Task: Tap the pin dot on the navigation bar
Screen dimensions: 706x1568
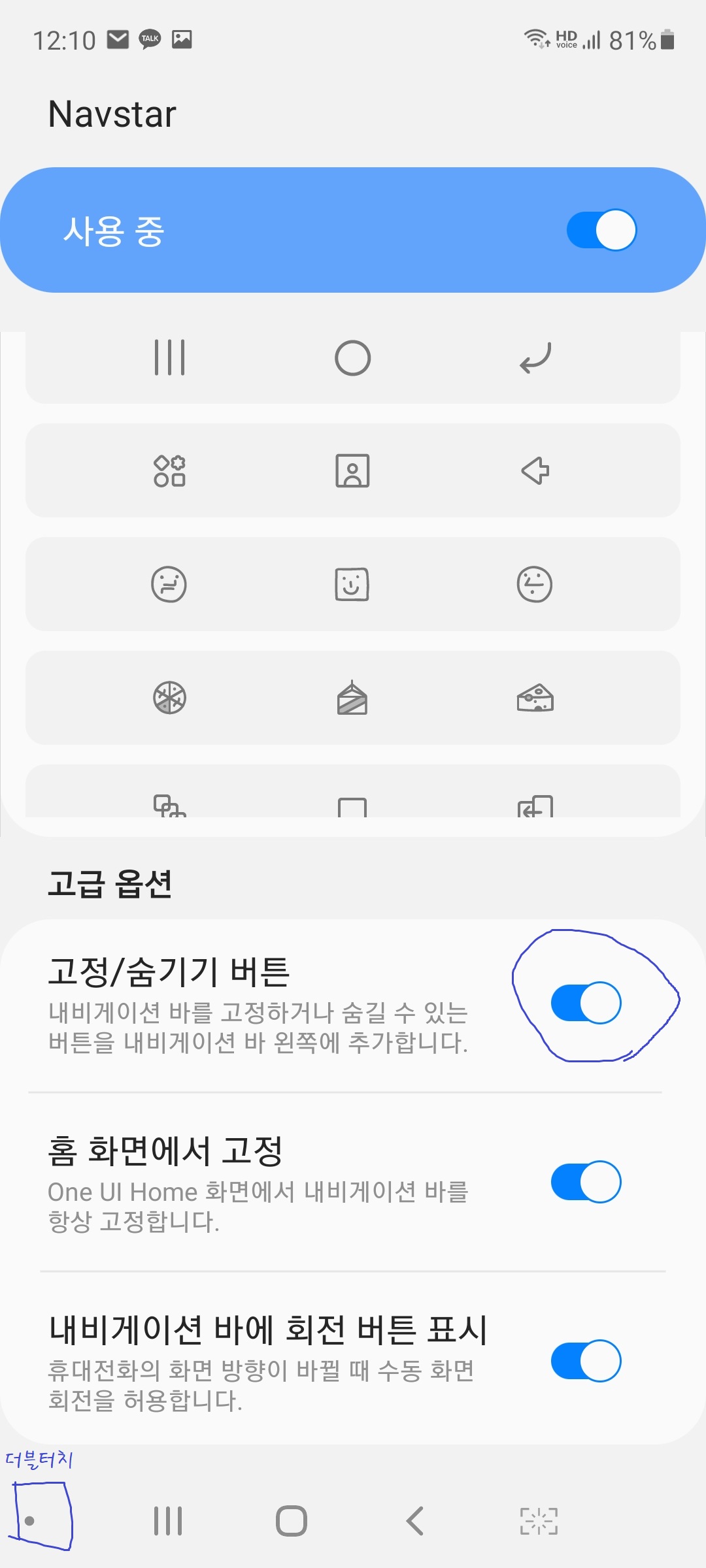Action: [x=29, y=1521]
